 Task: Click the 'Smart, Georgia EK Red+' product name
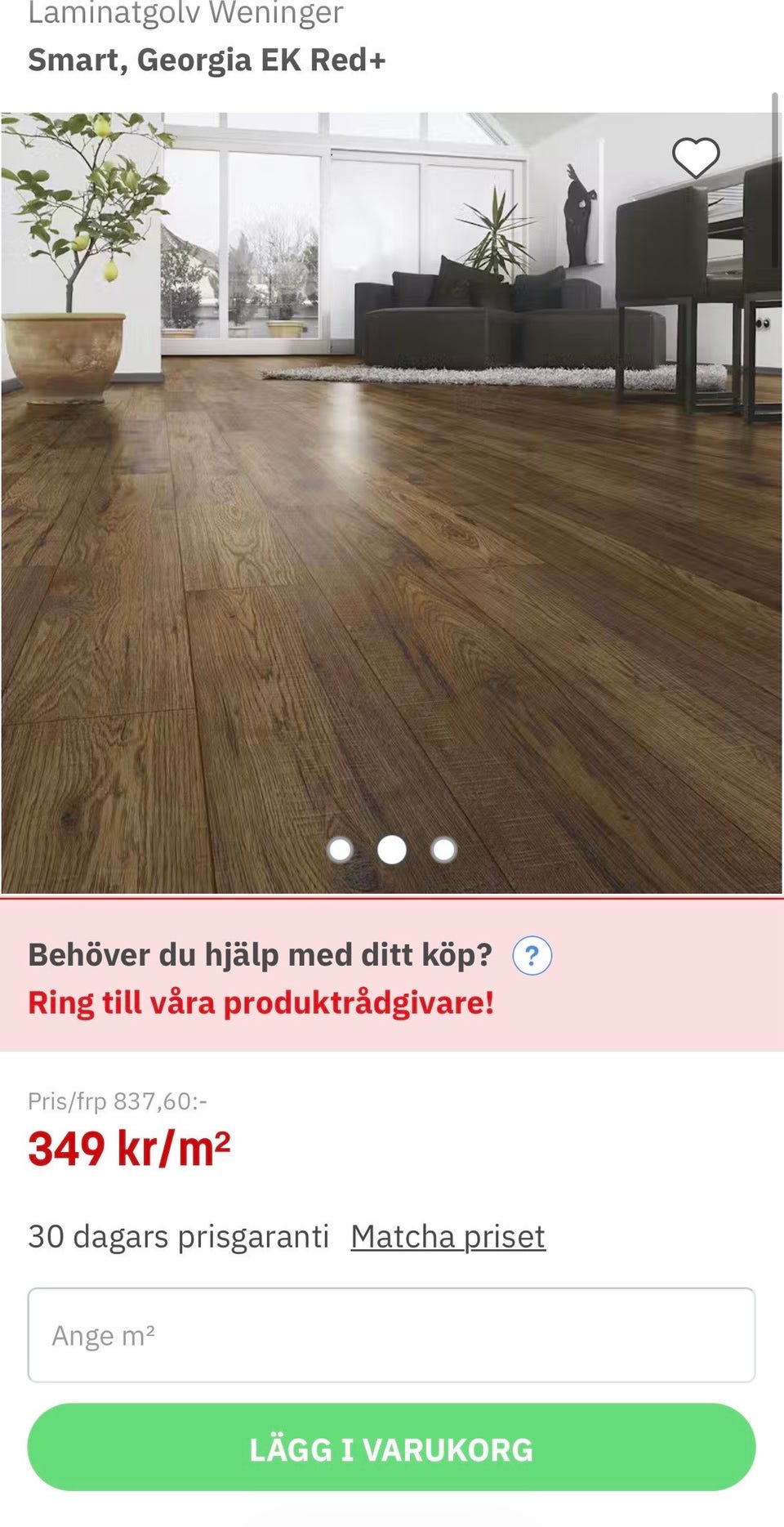click(207, 59)
